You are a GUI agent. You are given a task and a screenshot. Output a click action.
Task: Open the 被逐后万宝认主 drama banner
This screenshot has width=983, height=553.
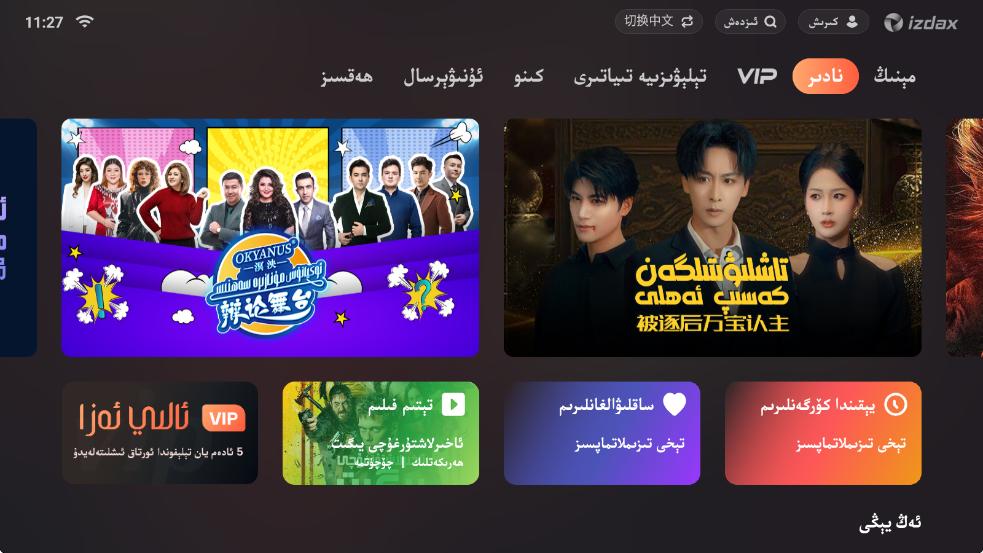pos(712,238)
